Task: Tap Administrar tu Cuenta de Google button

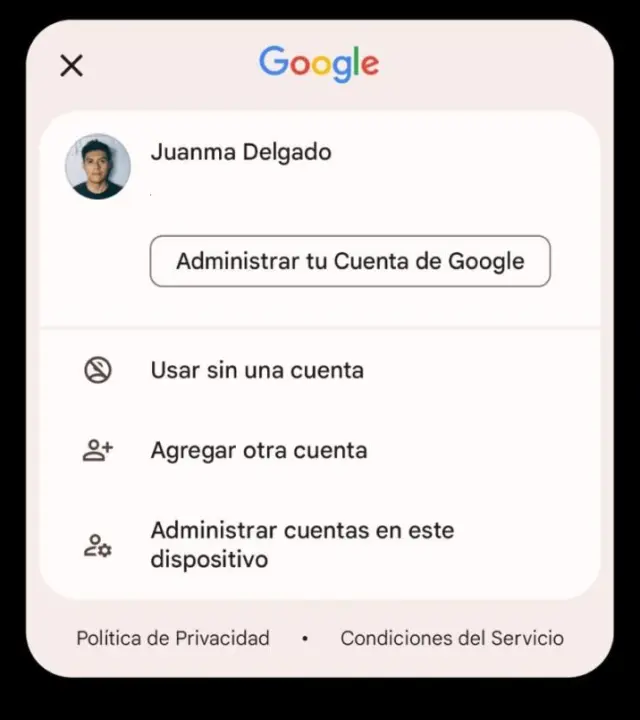Action: tap(350, 261)
